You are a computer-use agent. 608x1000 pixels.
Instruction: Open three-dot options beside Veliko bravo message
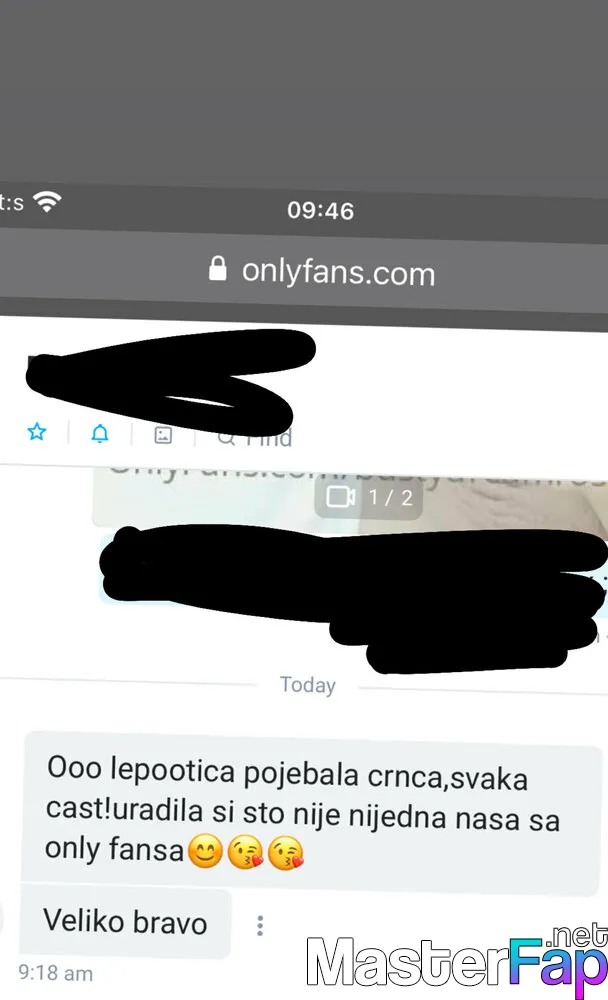pos(260,925)
